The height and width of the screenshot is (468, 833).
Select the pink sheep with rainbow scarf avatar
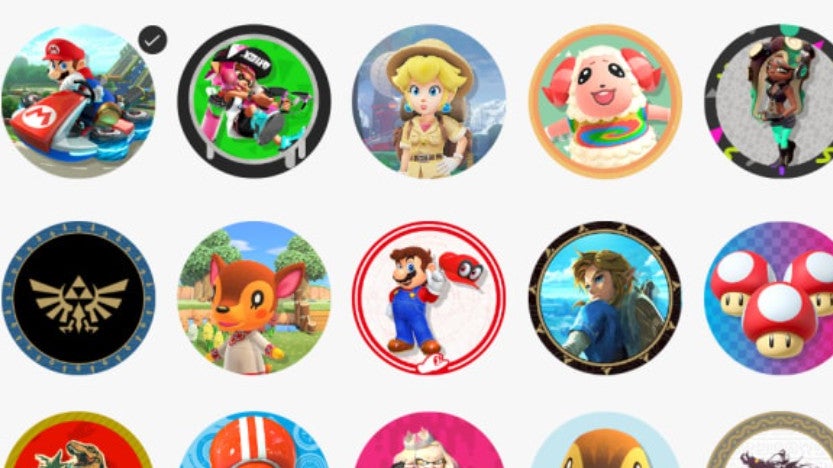point(605,100)
